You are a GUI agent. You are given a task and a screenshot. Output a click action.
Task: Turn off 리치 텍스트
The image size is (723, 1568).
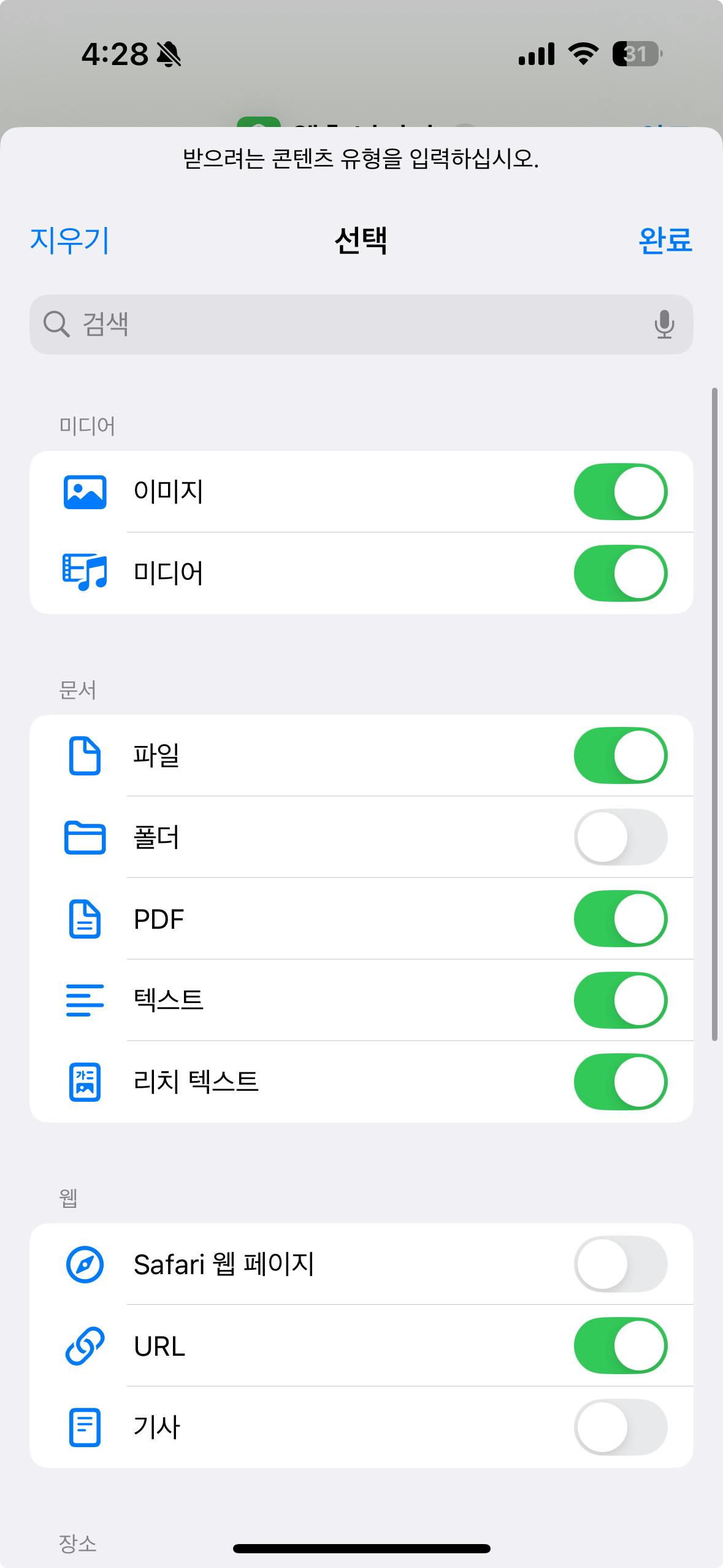pyautogui.click(x=621, y=1082)
